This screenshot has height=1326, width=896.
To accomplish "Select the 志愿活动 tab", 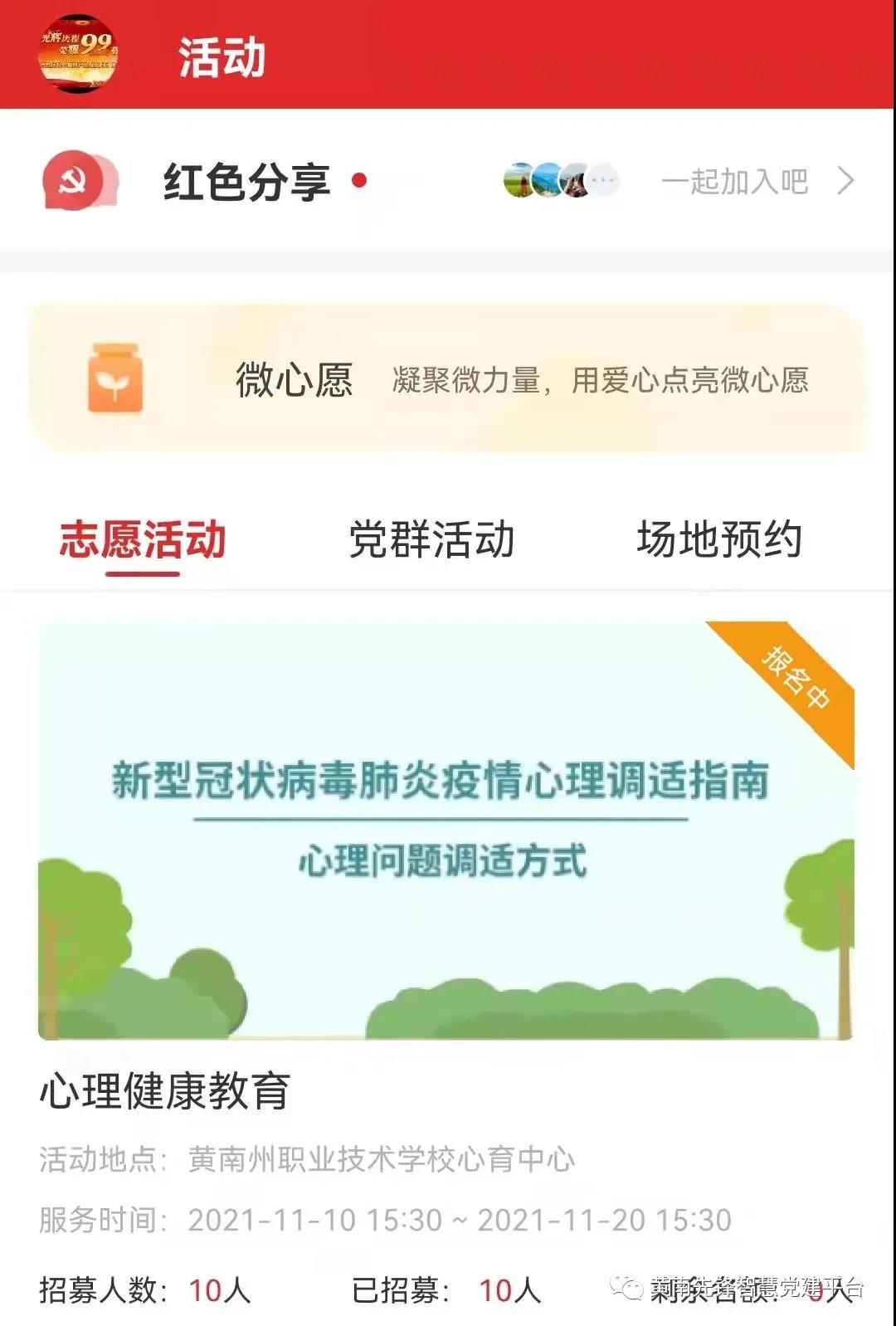I will (x=143, y=540).
